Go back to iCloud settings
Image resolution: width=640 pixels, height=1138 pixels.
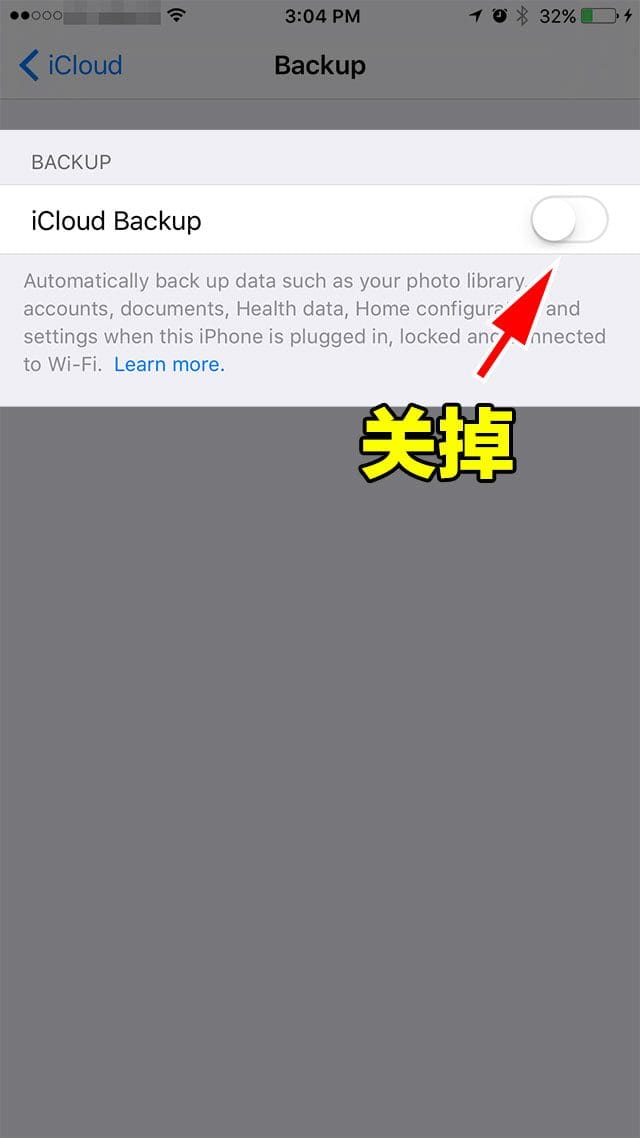(70, 66)
